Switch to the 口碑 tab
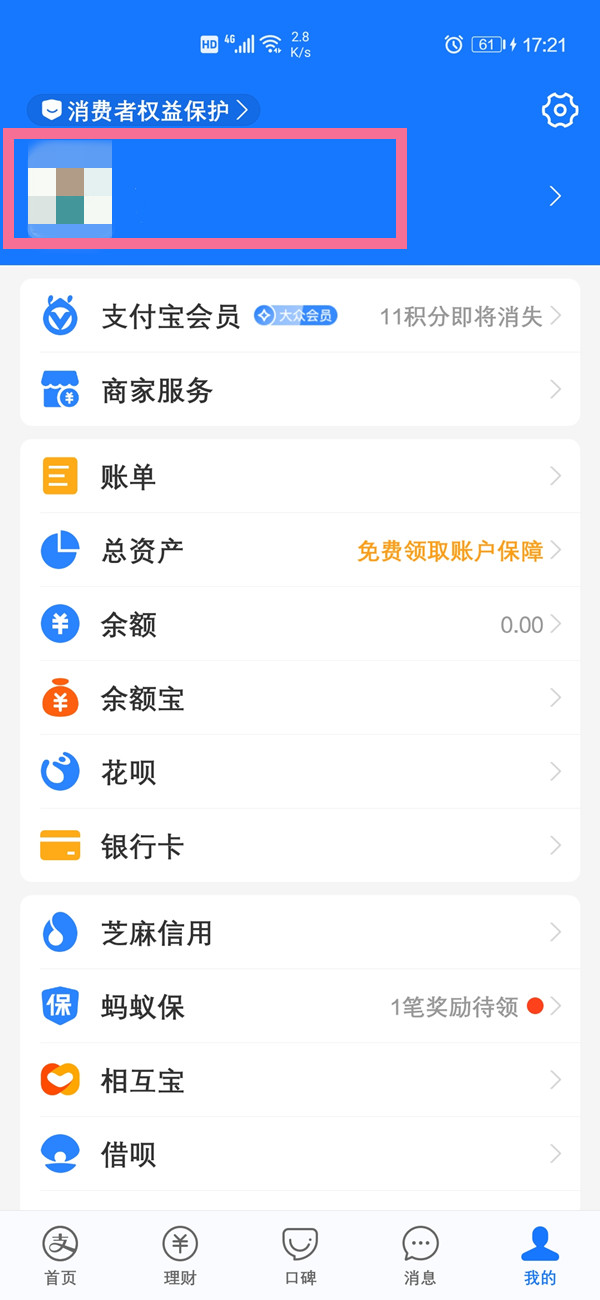Screen dimensions: 600x1300 [300, 1255]
